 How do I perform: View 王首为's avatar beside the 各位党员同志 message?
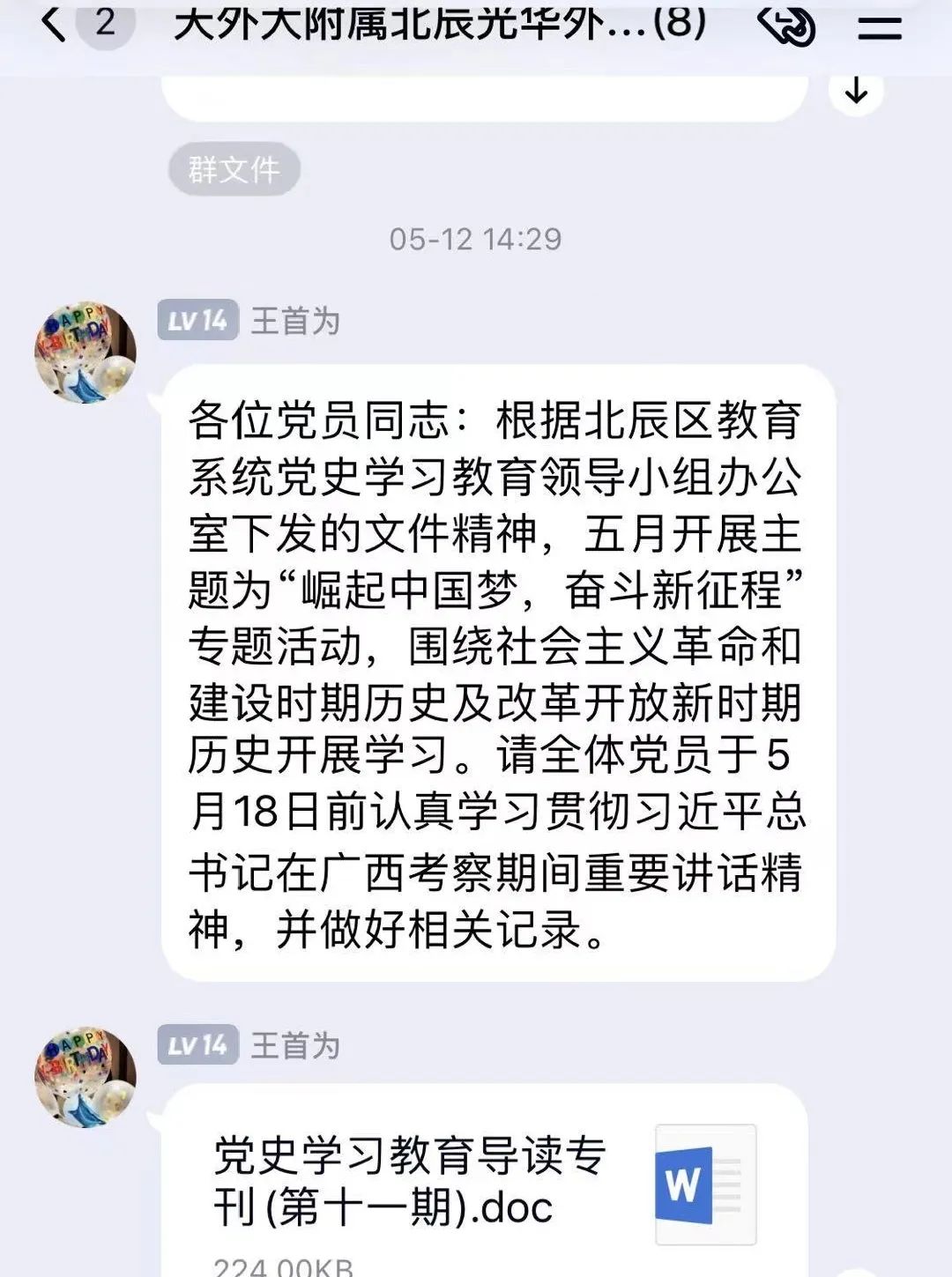pyautogui.click(x=86, y=353)
